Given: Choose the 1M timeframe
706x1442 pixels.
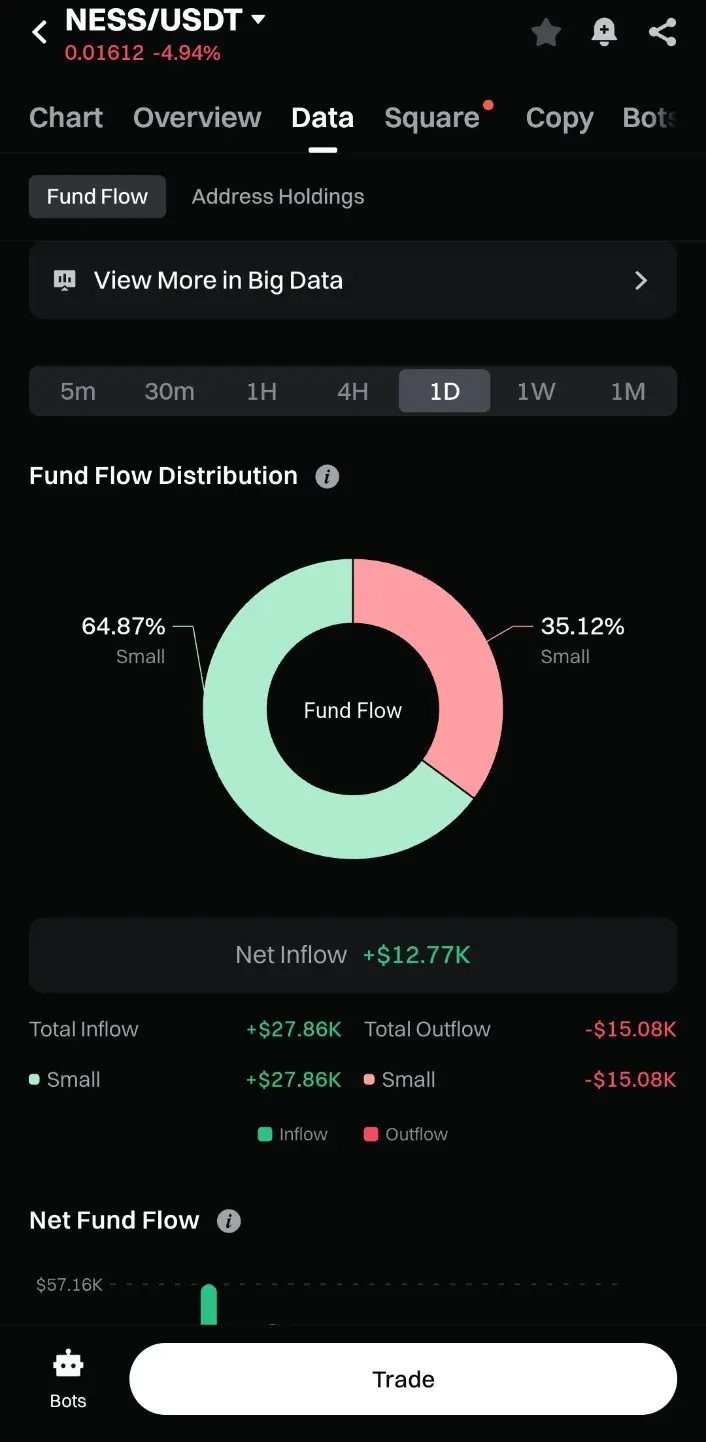Looking at the screenshot, I should (x=628, y=391).
